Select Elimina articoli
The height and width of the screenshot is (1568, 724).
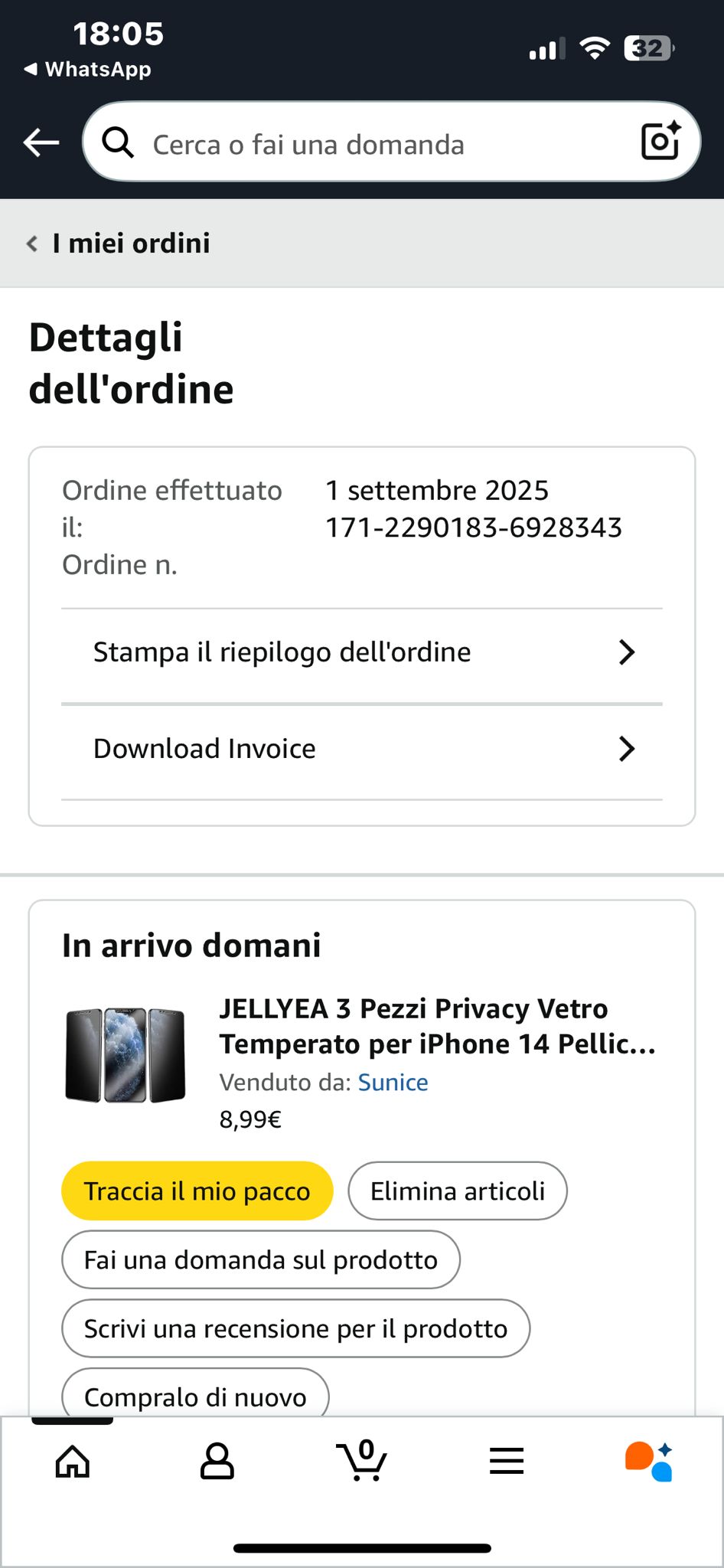457,1191
